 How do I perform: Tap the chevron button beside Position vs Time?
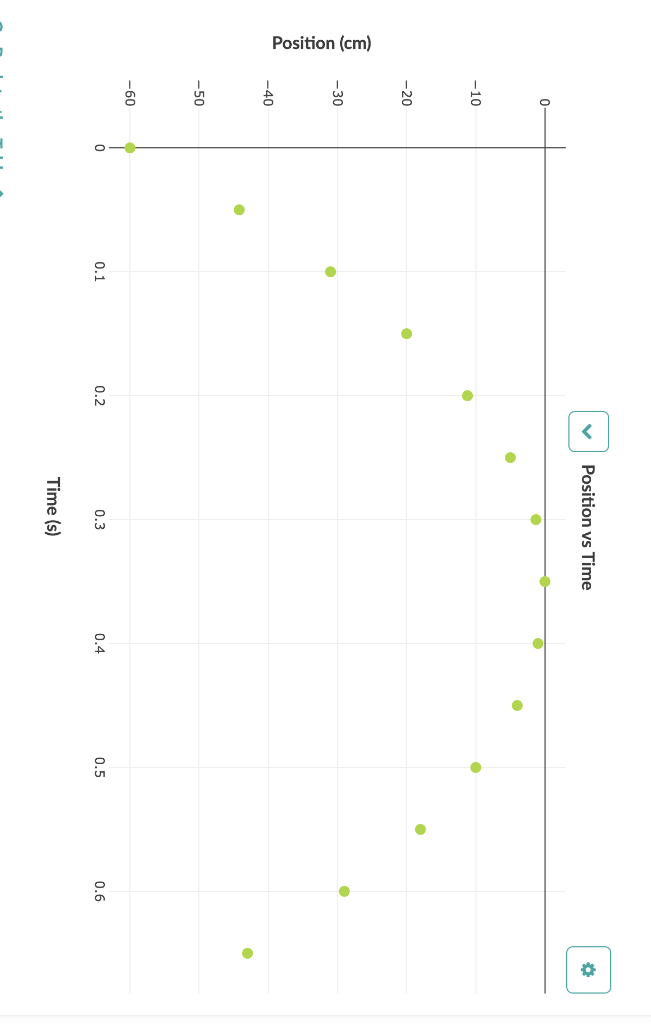(588, 431)
